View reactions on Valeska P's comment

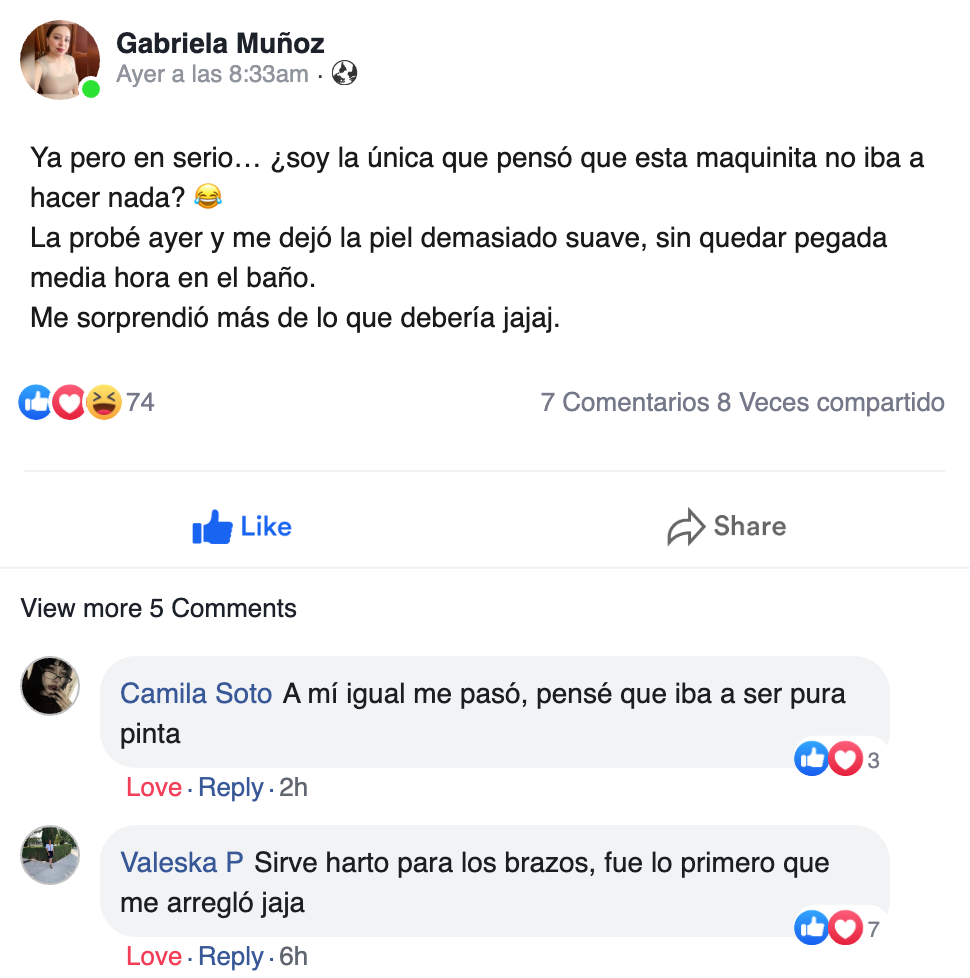click(x=837, y=929)
